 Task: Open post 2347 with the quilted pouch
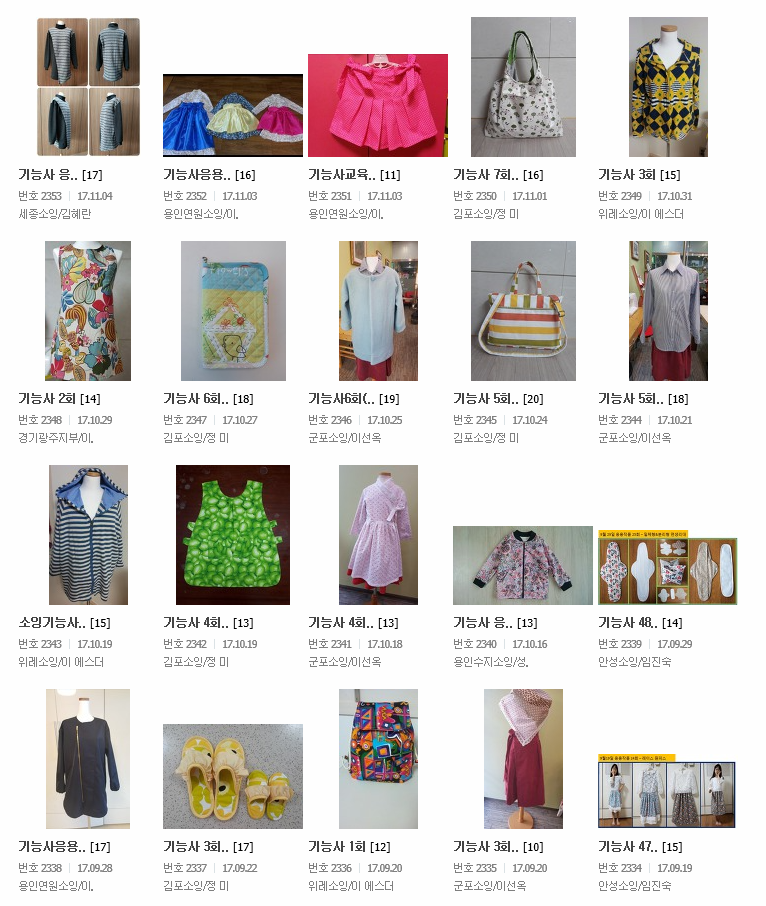click(x=232, y=311)
